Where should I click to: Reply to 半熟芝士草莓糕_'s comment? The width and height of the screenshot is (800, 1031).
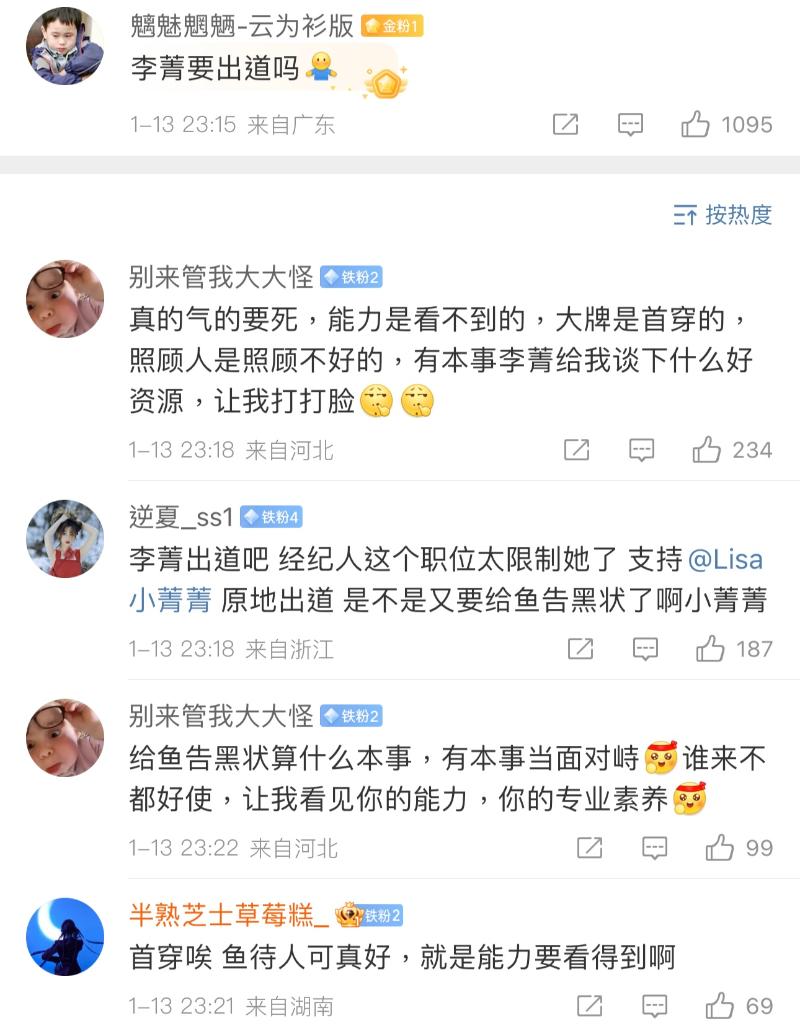click(655, 1005)
